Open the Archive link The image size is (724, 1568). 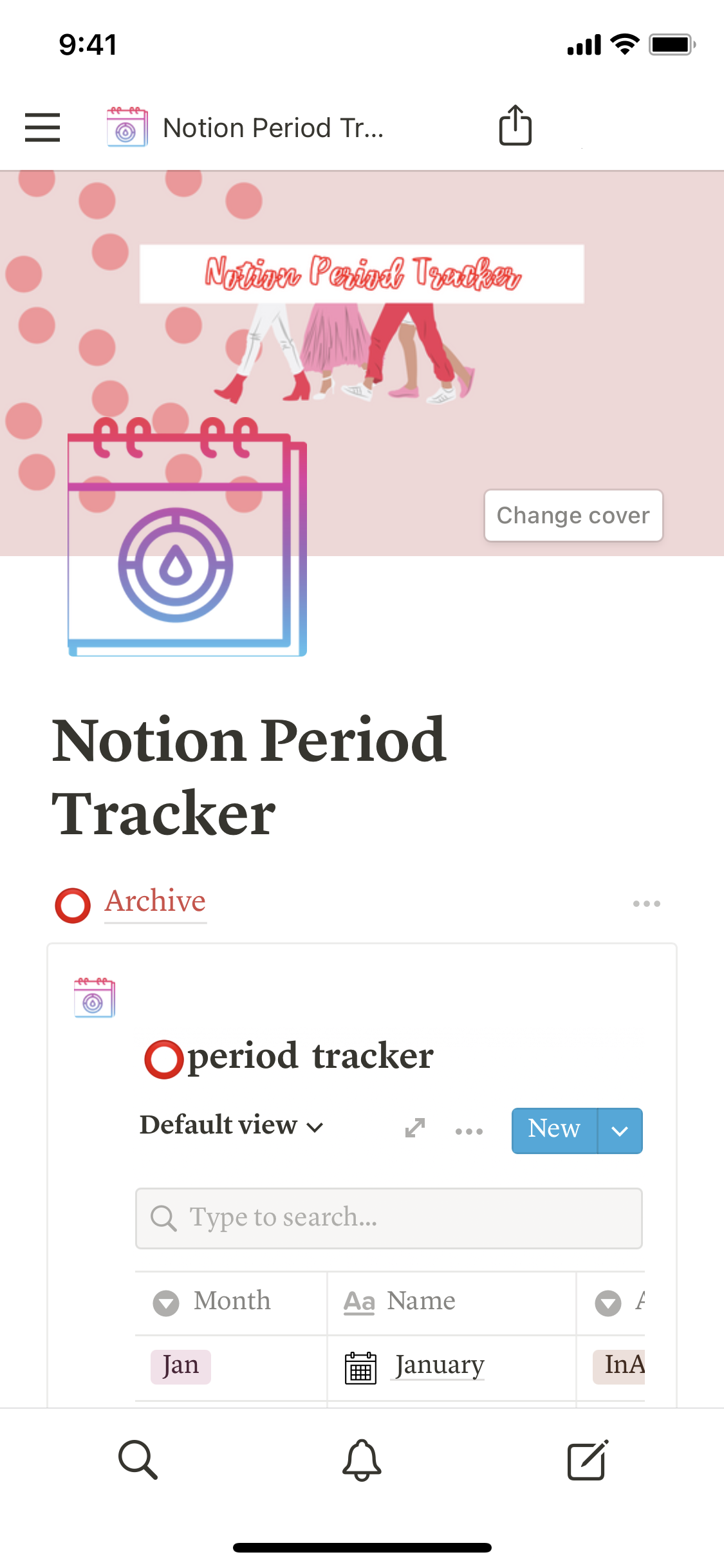pos(155,901)
